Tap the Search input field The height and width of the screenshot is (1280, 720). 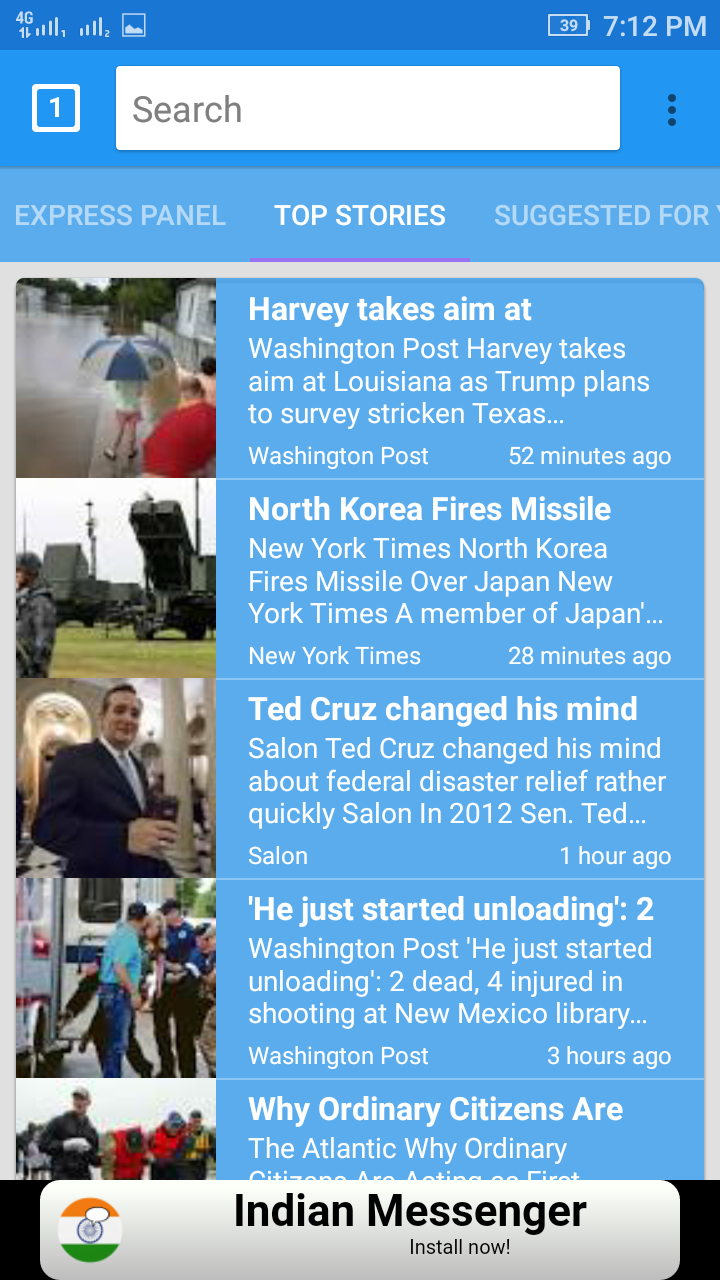point(367,108)
